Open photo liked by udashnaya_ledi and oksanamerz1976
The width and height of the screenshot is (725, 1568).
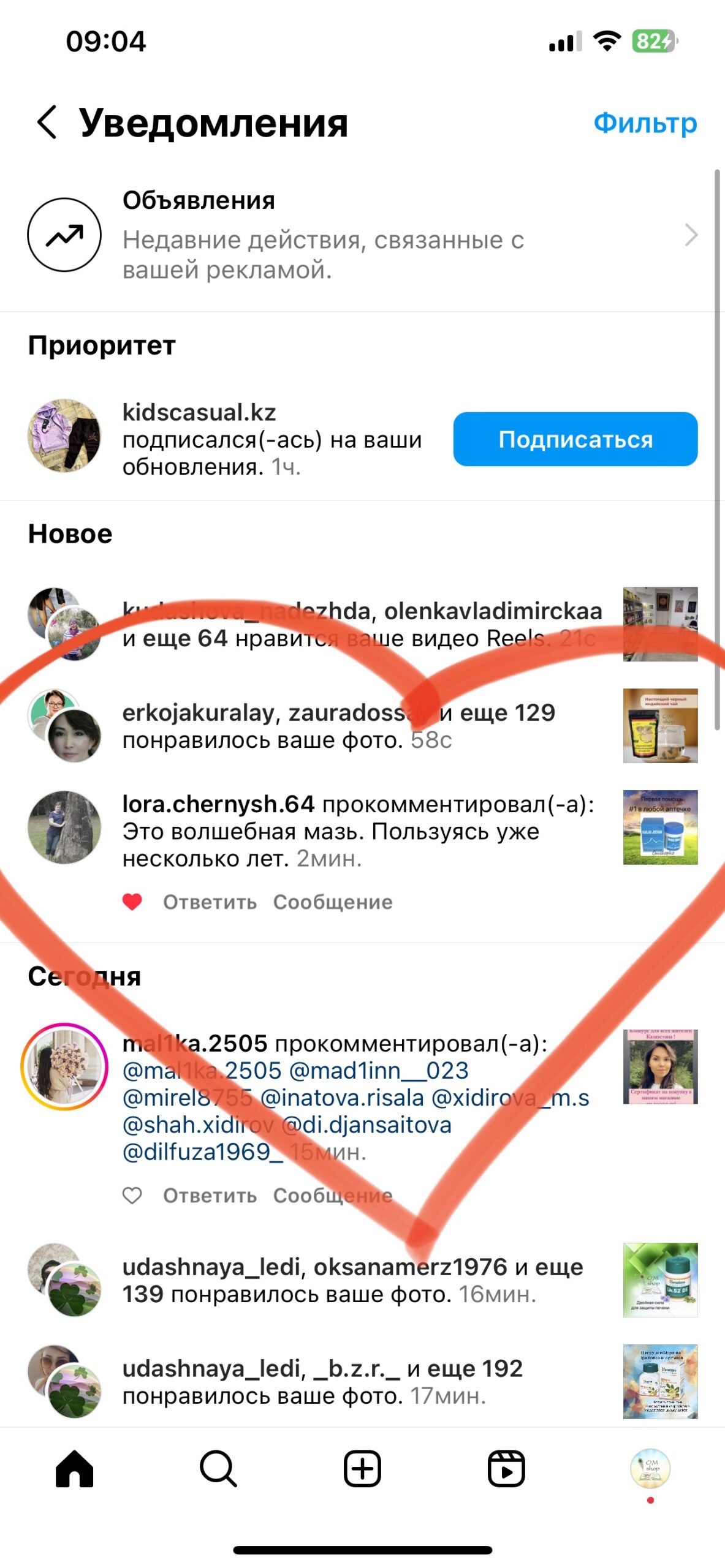pos(659,1280)
